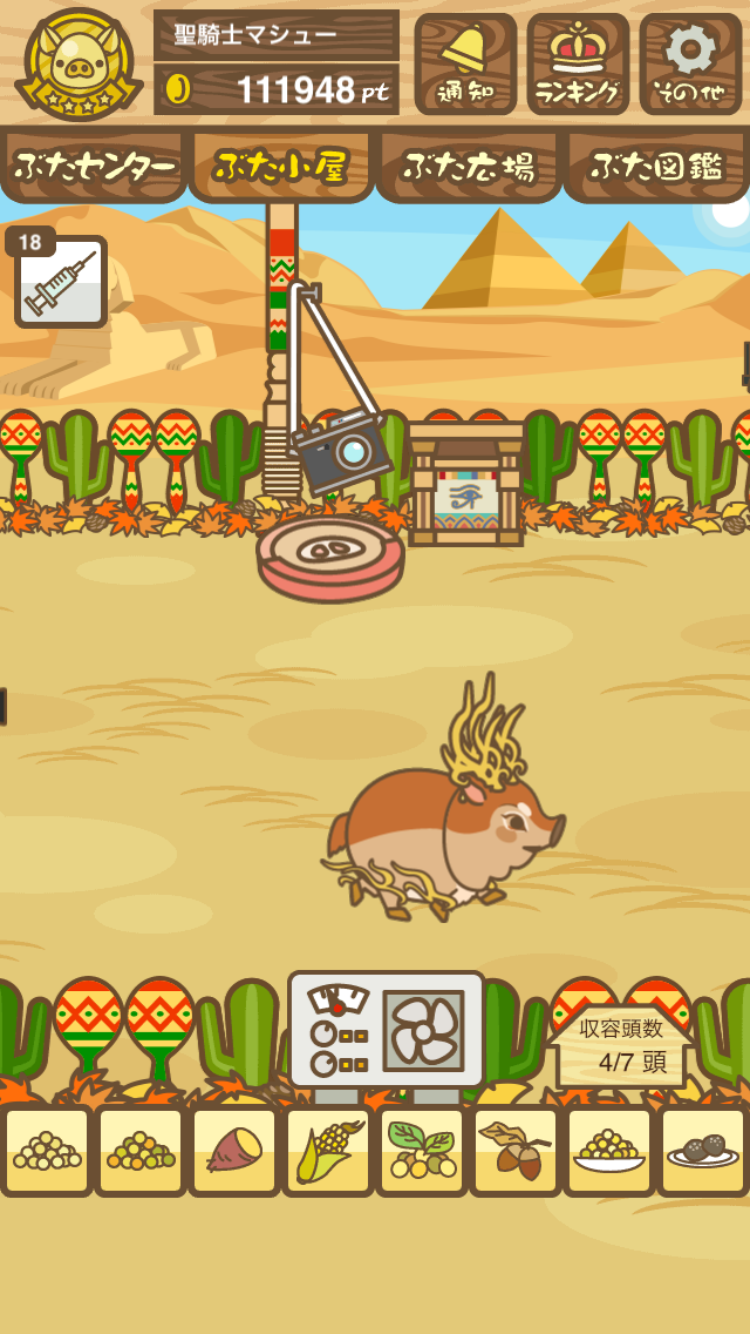This screenshot has height=1334, width=750.
Task: Select the dark truffle plate feed
Action: tap(703, 1150)
